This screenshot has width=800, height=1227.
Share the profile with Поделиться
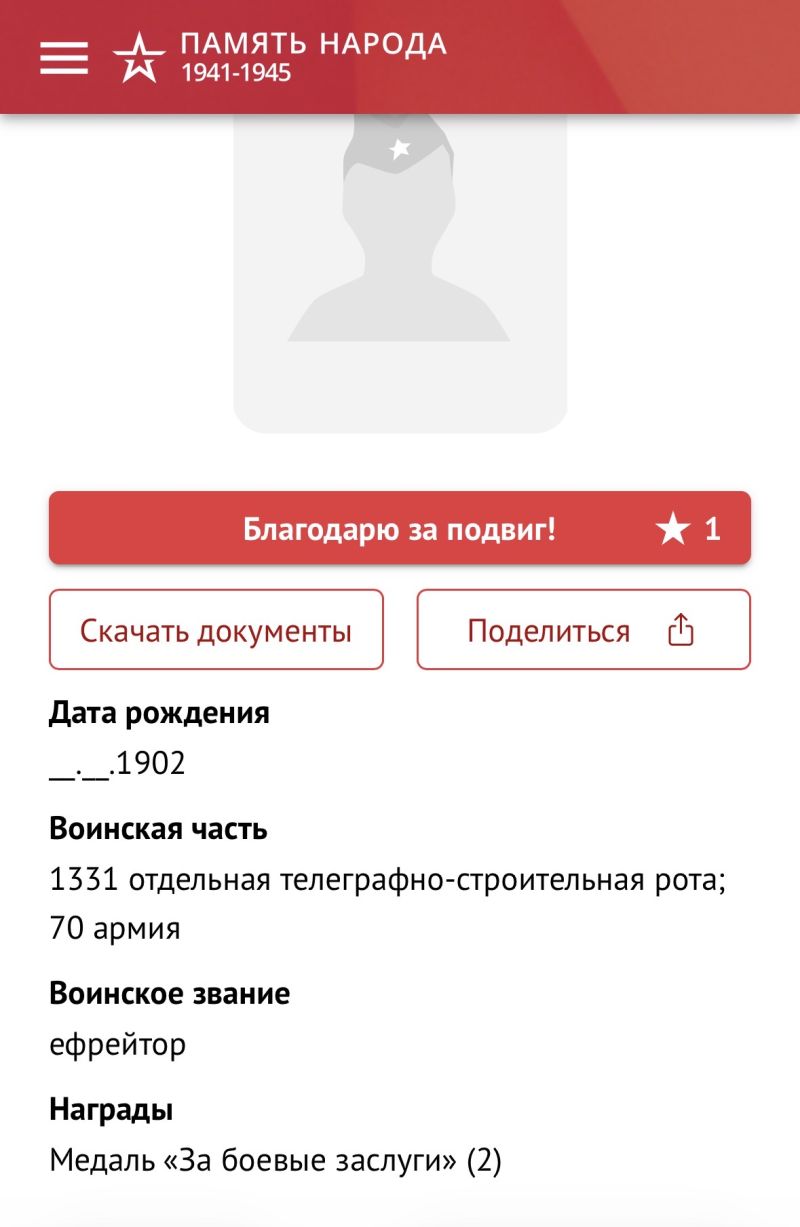[584, 629]
